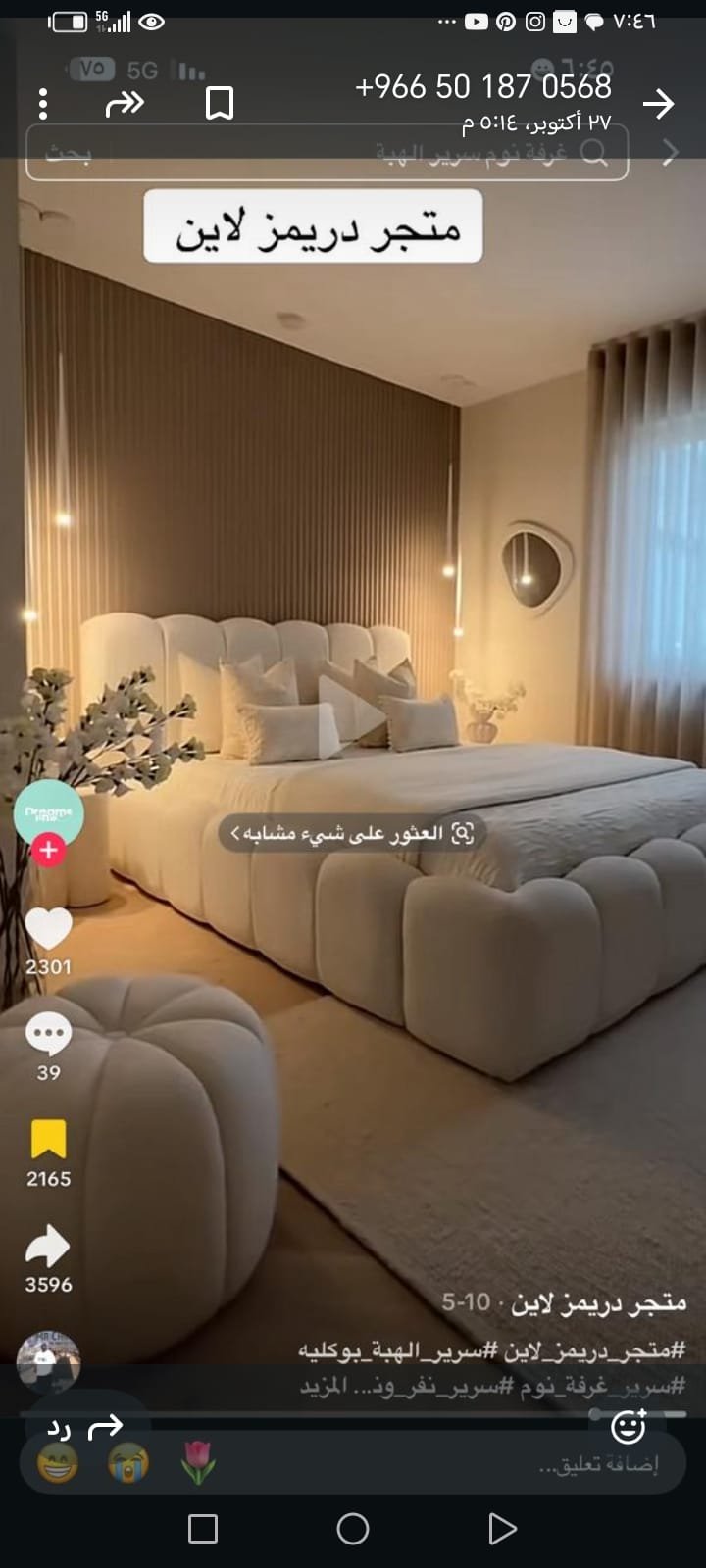706x1568 pixels.
Task: Go back using the top arrow
Action: 659,103
